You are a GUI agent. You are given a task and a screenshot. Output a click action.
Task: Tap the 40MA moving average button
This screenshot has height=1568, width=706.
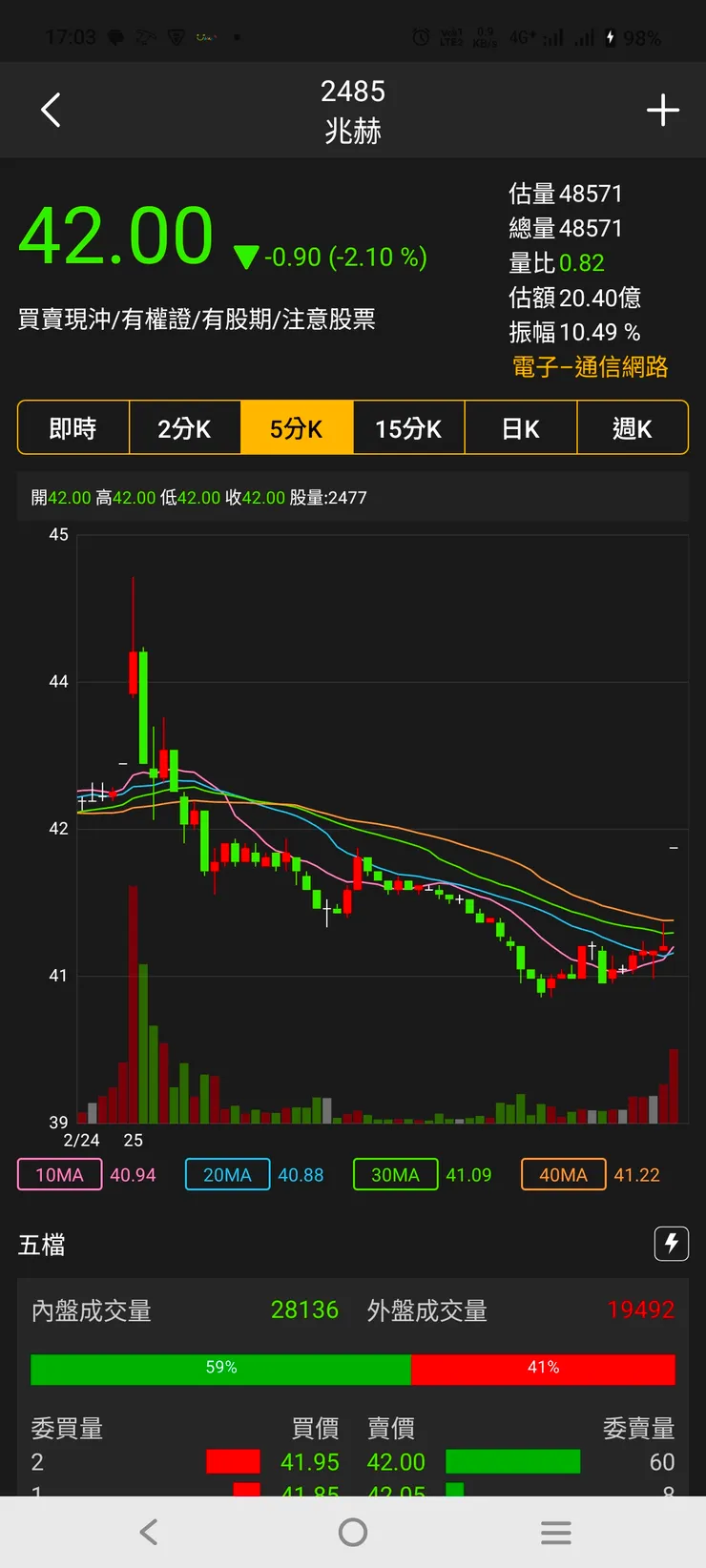pyautogui.click(x=563, y=1175)
